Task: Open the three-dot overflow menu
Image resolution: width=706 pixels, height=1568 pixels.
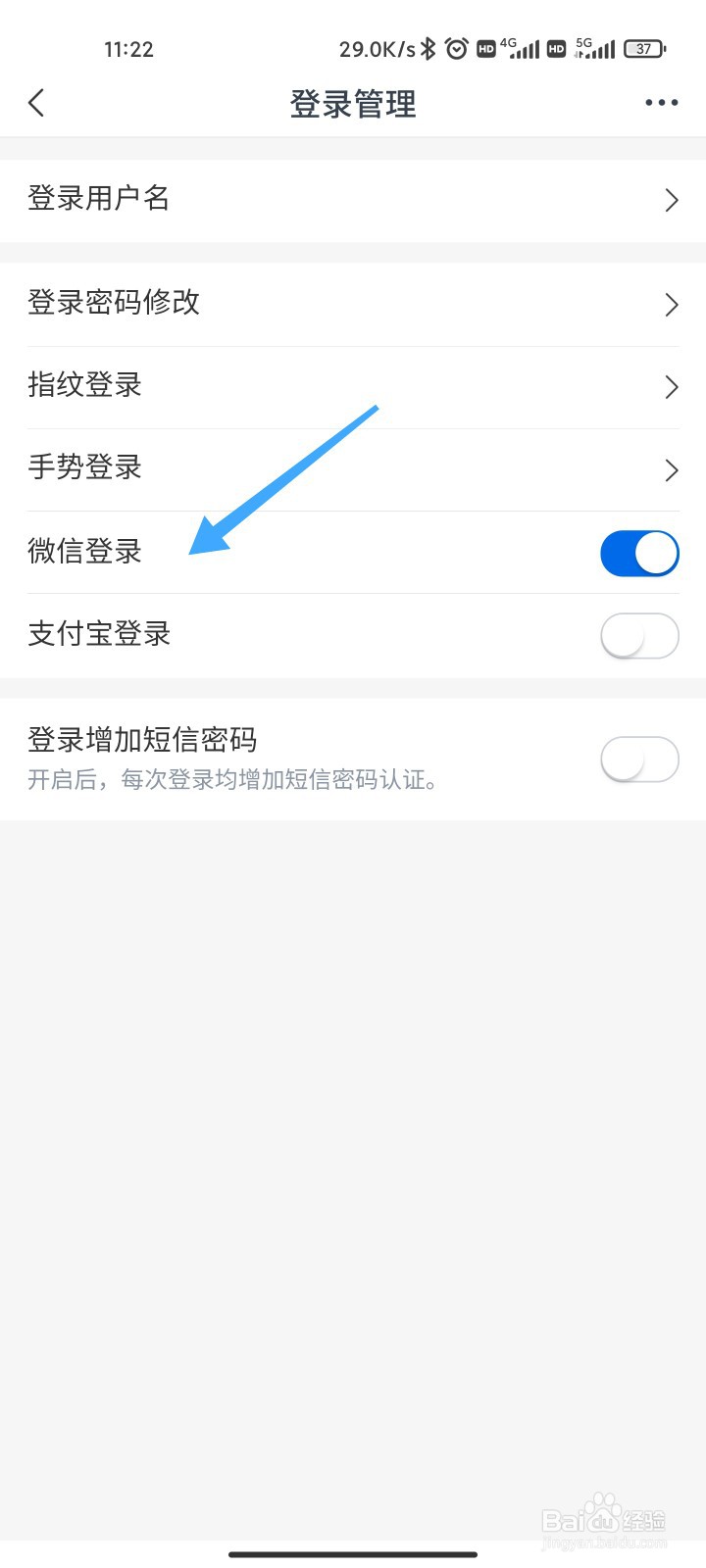Action: pos(661,102)
